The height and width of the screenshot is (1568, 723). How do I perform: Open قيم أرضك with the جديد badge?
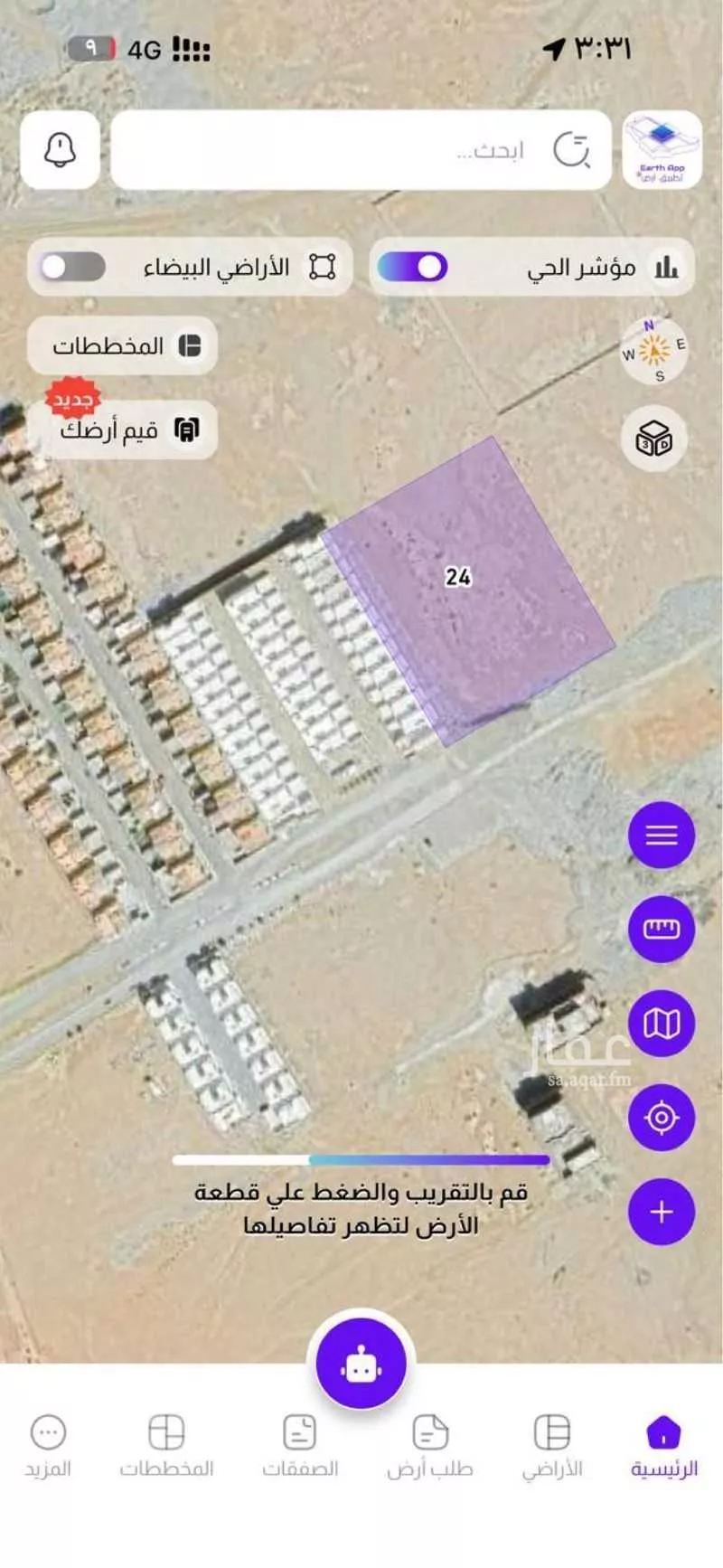(125, 429)
